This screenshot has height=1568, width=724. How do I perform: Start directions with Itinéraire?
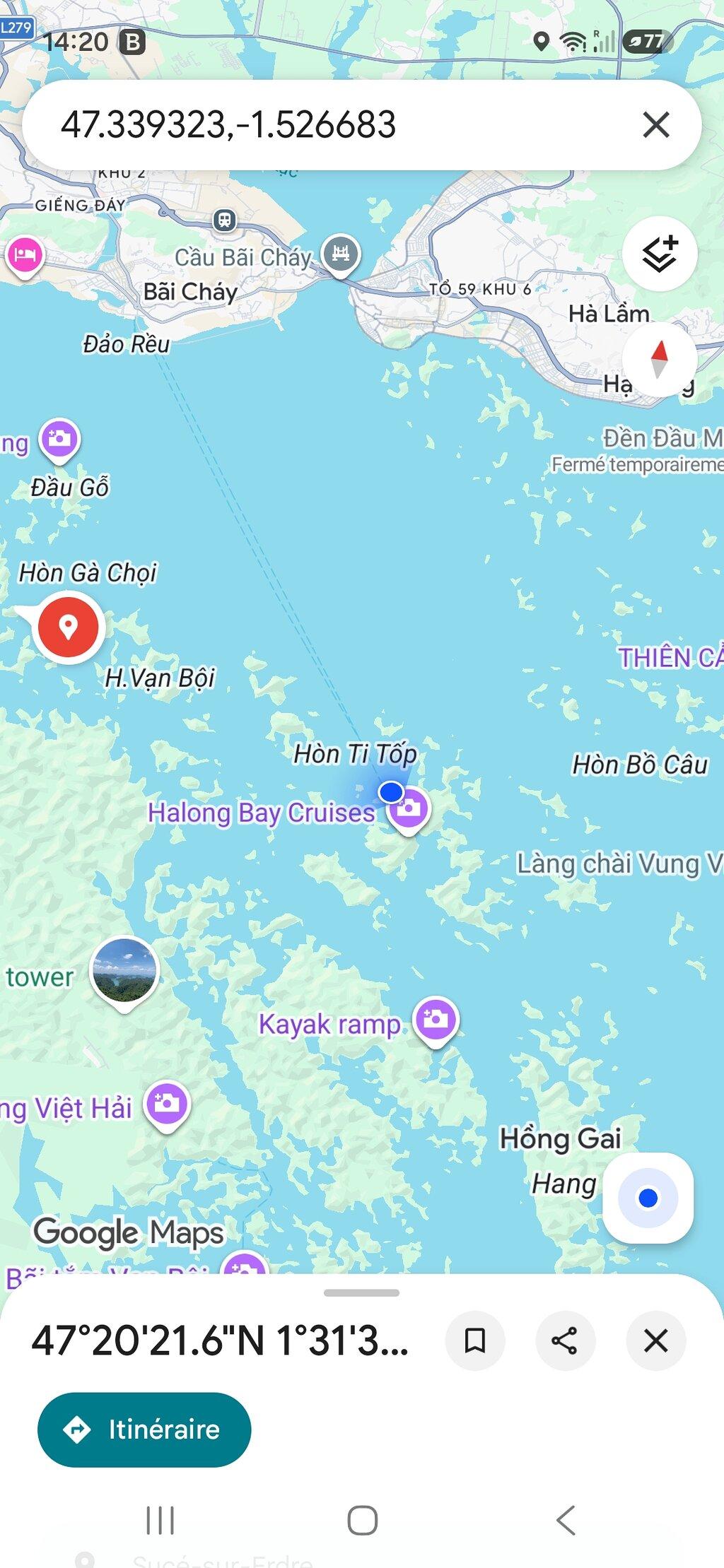click(x=144, y=1430)
